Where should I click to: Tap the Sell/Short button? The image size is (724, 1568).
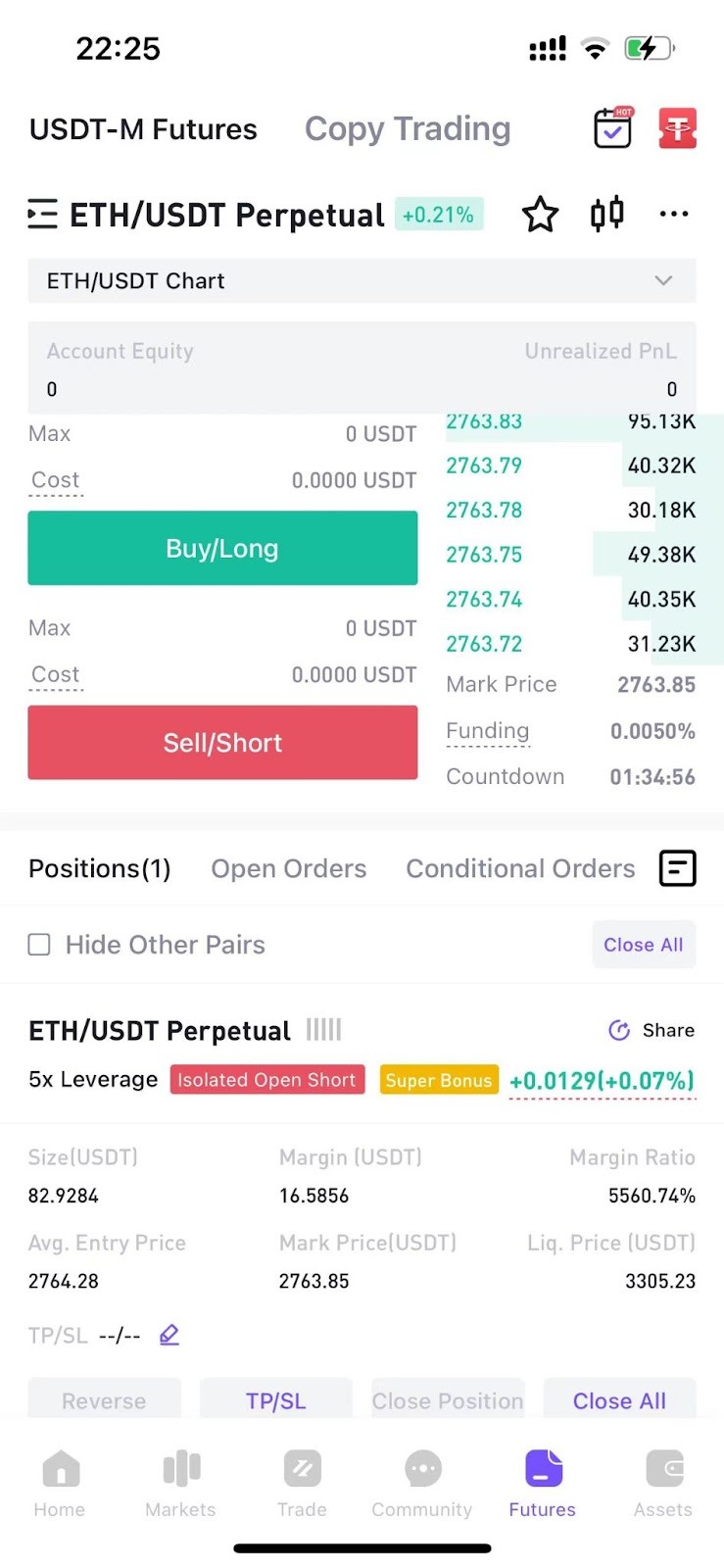222,743
